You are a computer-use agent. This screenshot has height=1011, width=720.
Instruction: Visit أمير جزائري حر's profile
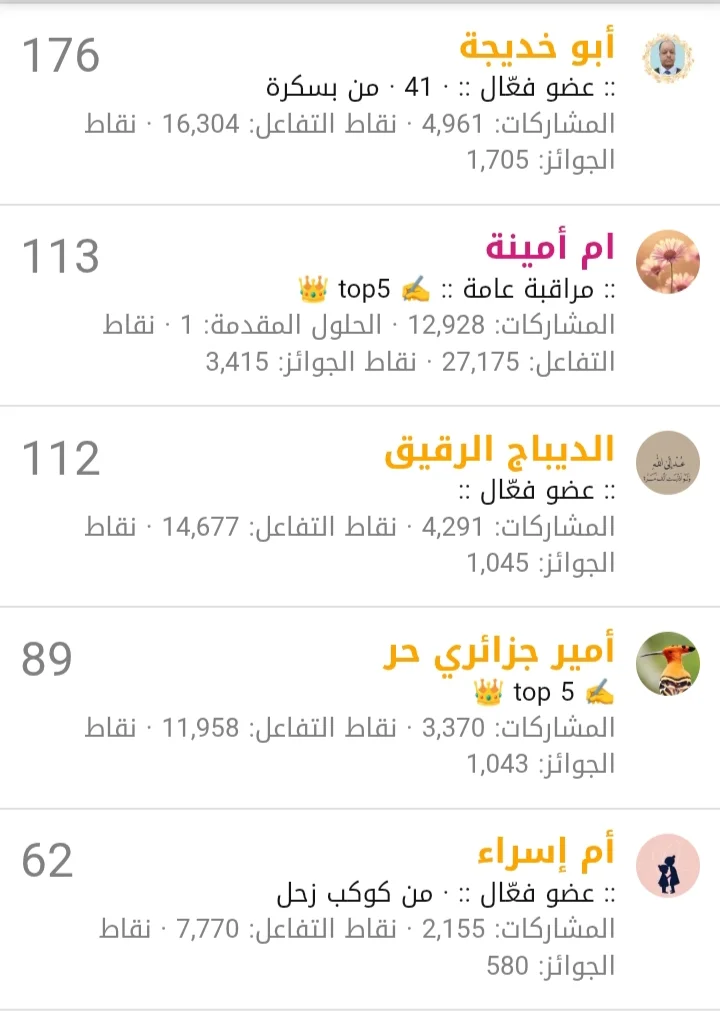(x=499, y=652)
